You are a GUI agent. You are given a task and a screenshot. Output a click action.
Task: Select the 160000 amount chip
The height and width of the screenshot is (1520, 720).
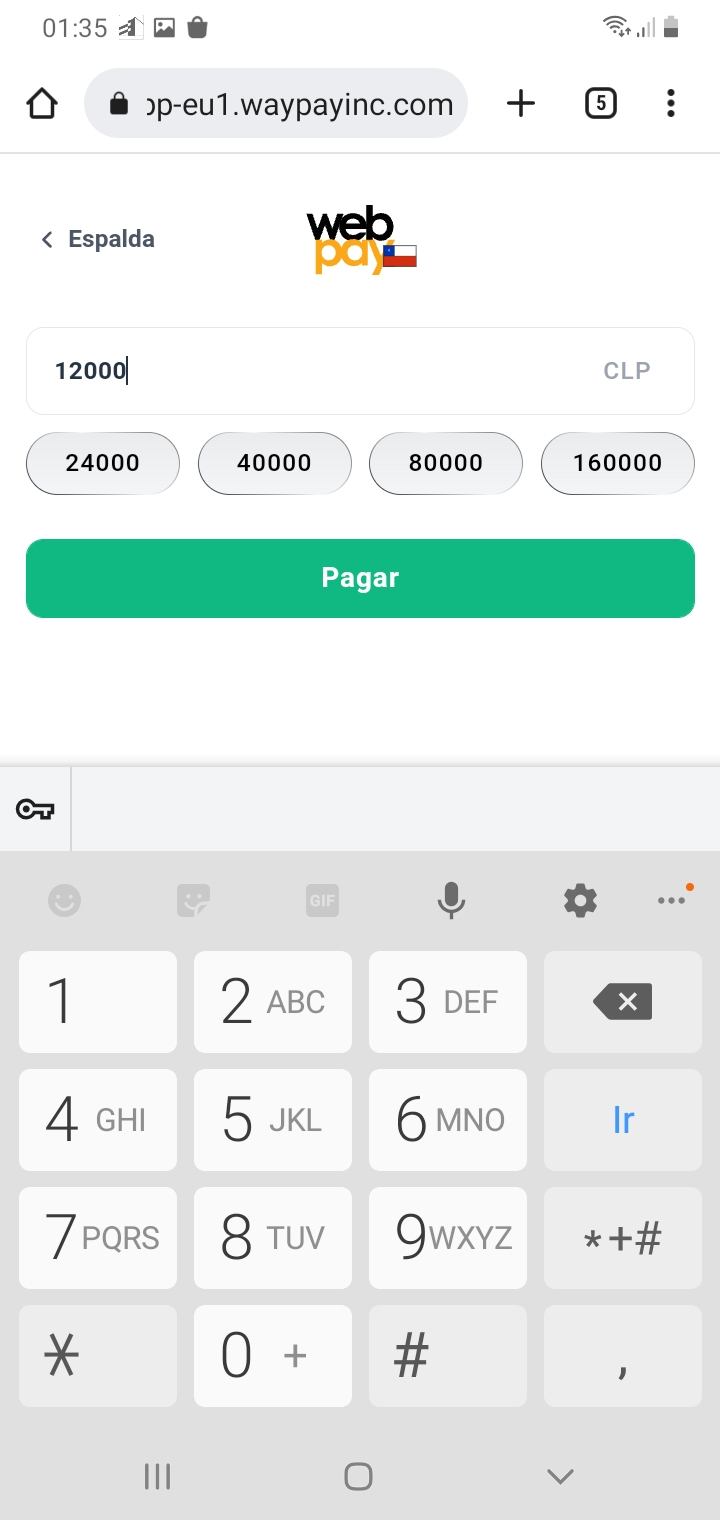[x=617, y=463]
